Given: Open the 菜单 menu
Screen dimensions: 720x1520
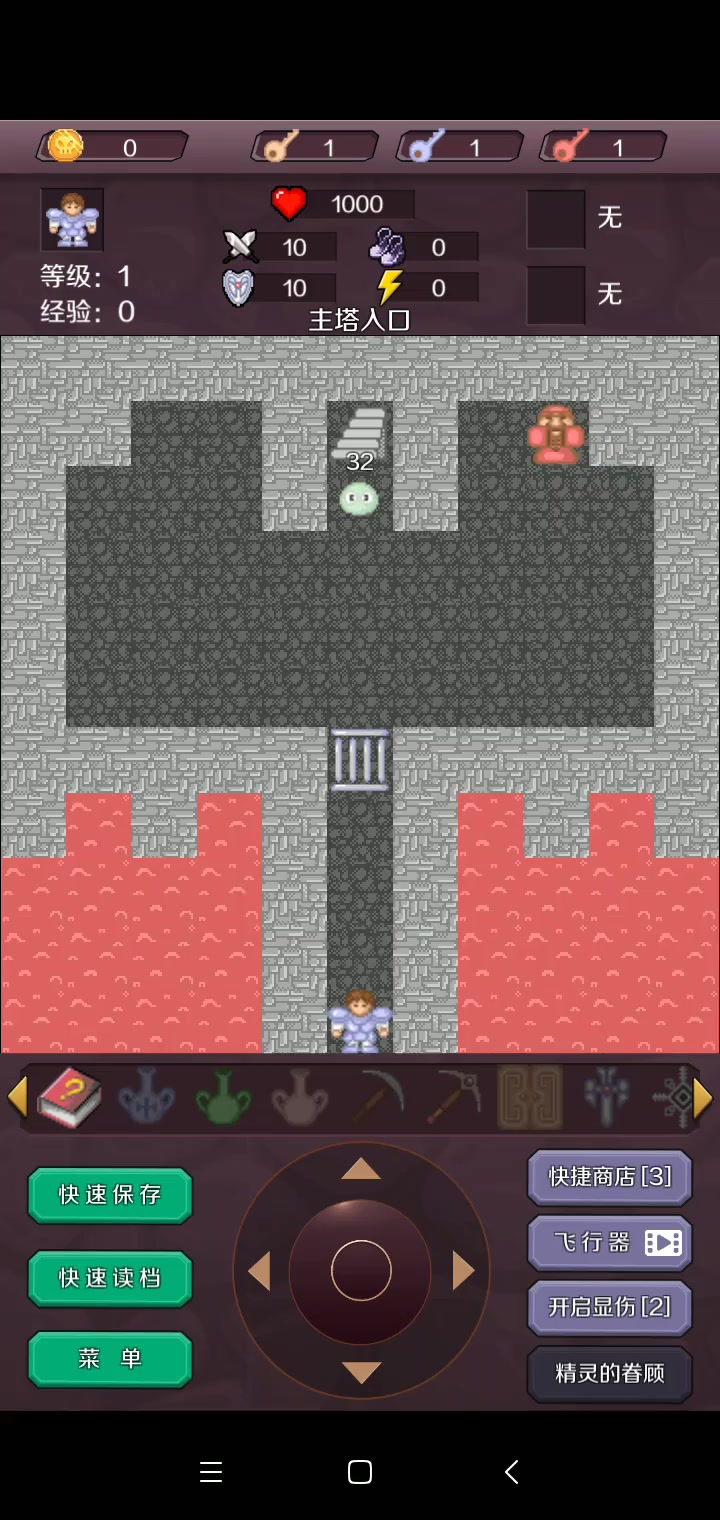Looking at the screenshot, I should point(110,1359).
